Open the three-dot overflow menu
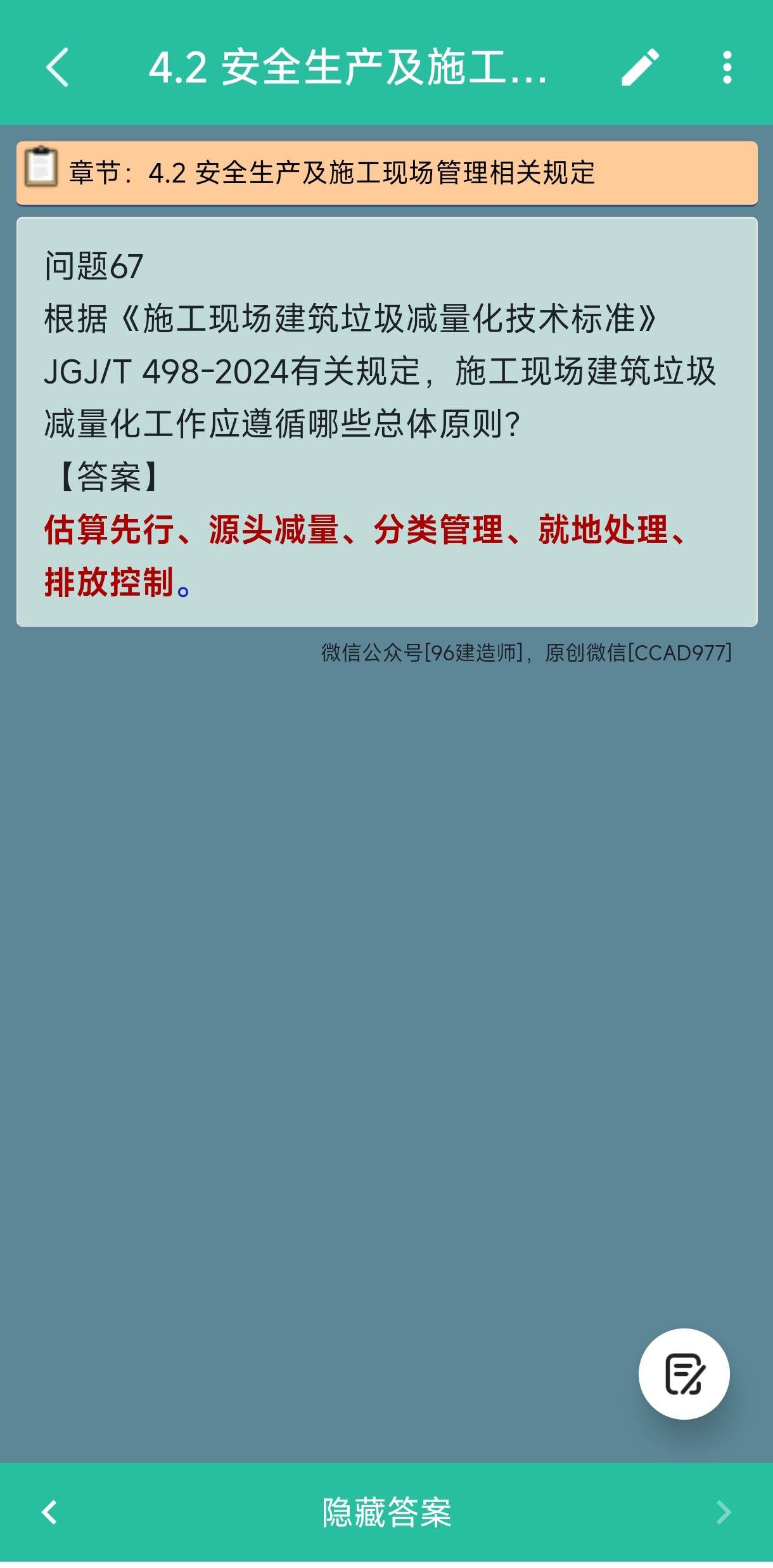773x1568 pixels. point(727,67)
